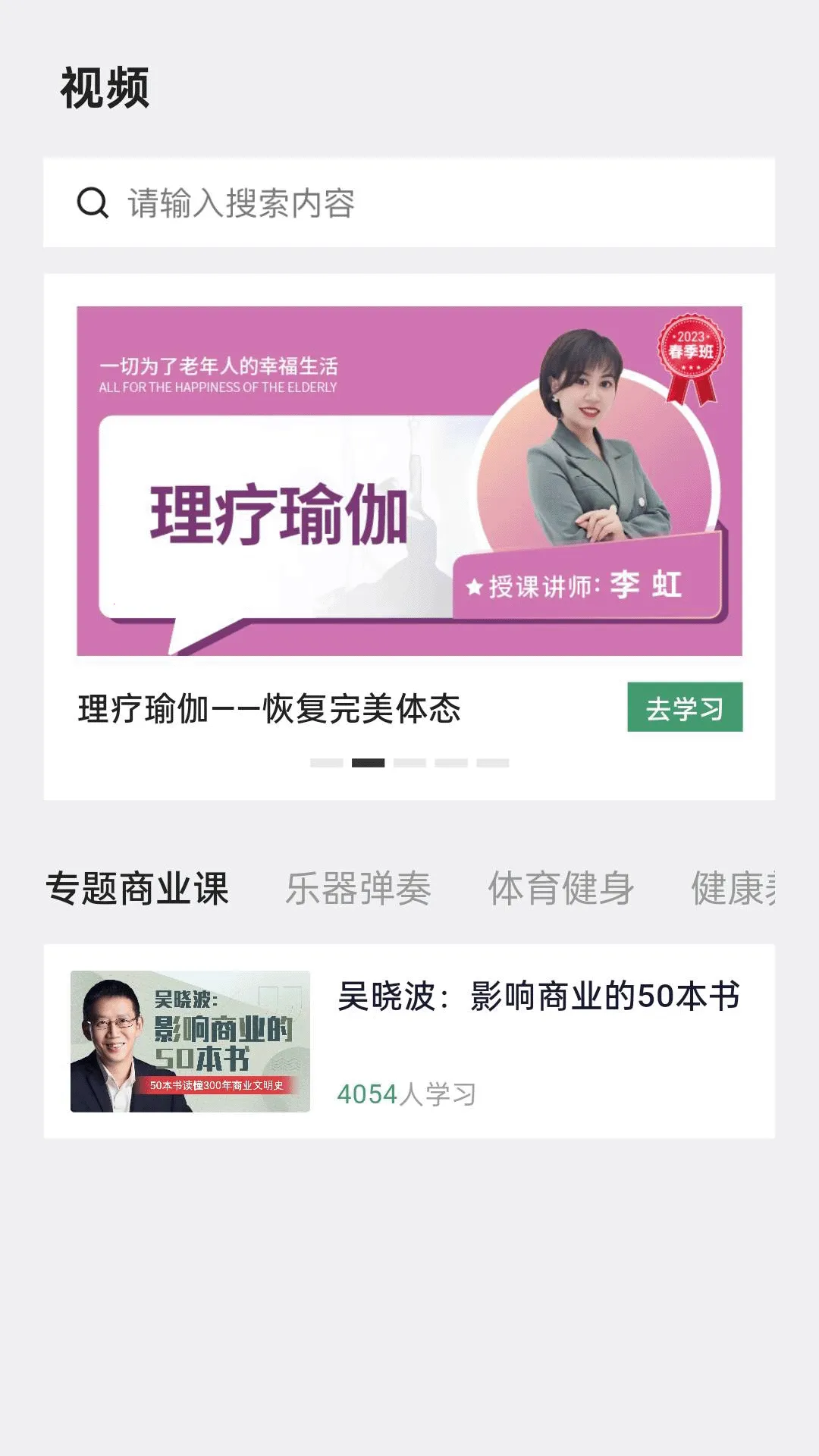
Task: Open the 理疗瑜伽 course banner
Action: (409, 481)
